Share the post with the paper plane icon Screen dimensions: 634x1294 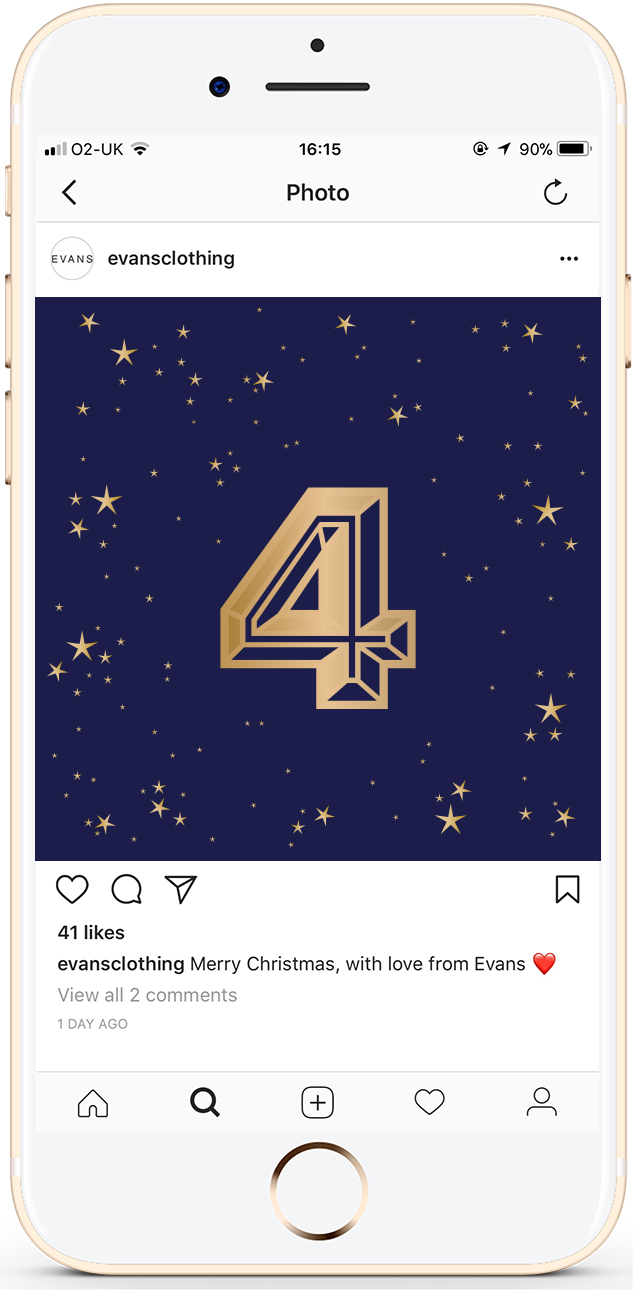tap(181, 889)
